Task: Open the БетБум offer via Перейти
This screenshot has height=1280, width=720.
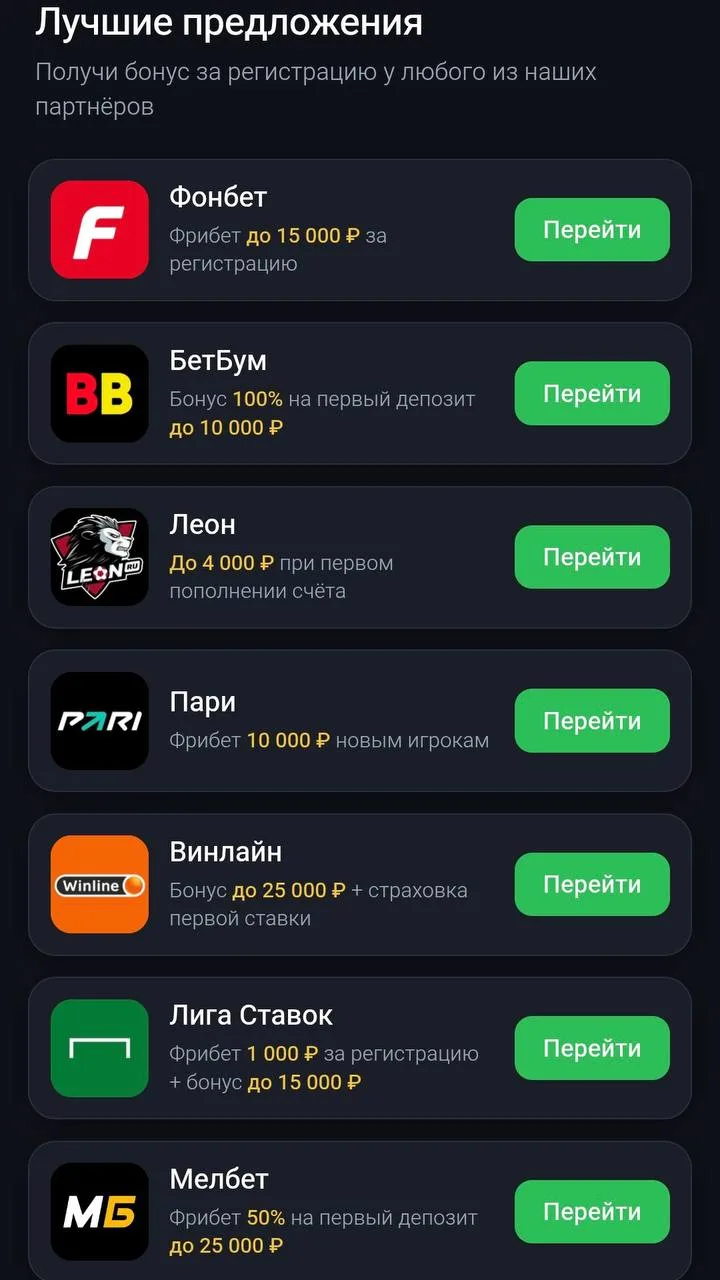Action: 592,394
